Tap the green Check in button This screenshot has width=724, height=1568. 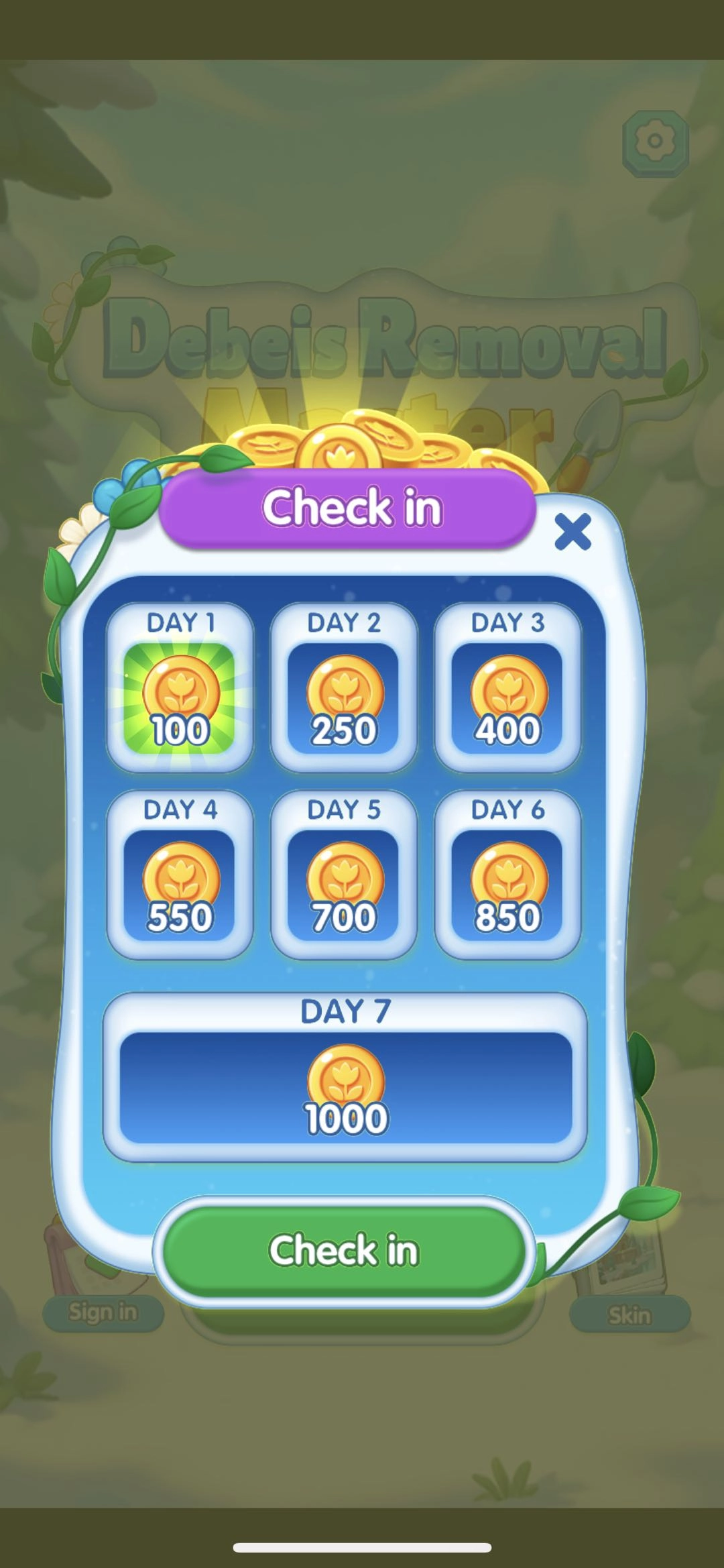[344, 1250]
